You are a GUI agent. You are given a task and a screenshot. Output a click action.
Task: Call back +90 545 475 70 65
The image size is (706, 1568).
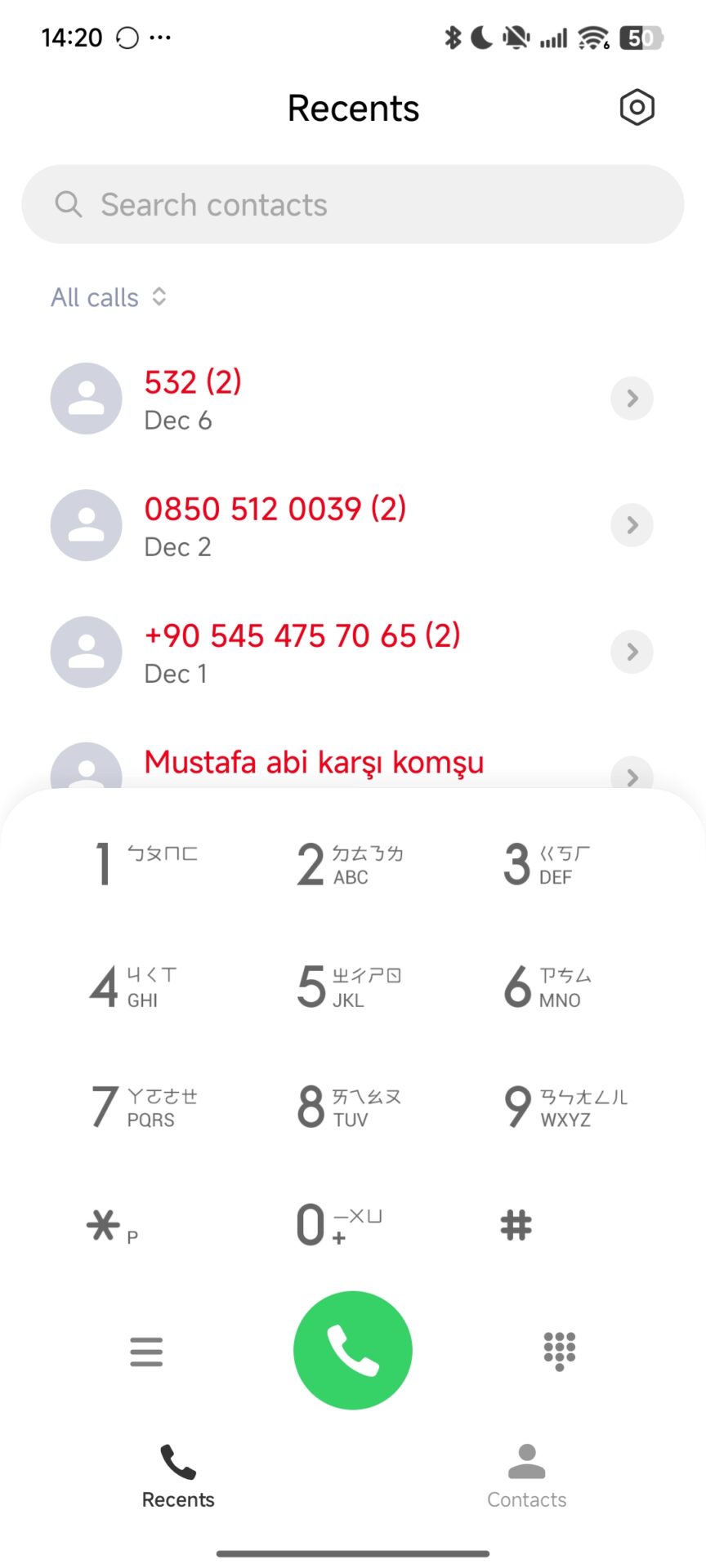click(327, 652)
